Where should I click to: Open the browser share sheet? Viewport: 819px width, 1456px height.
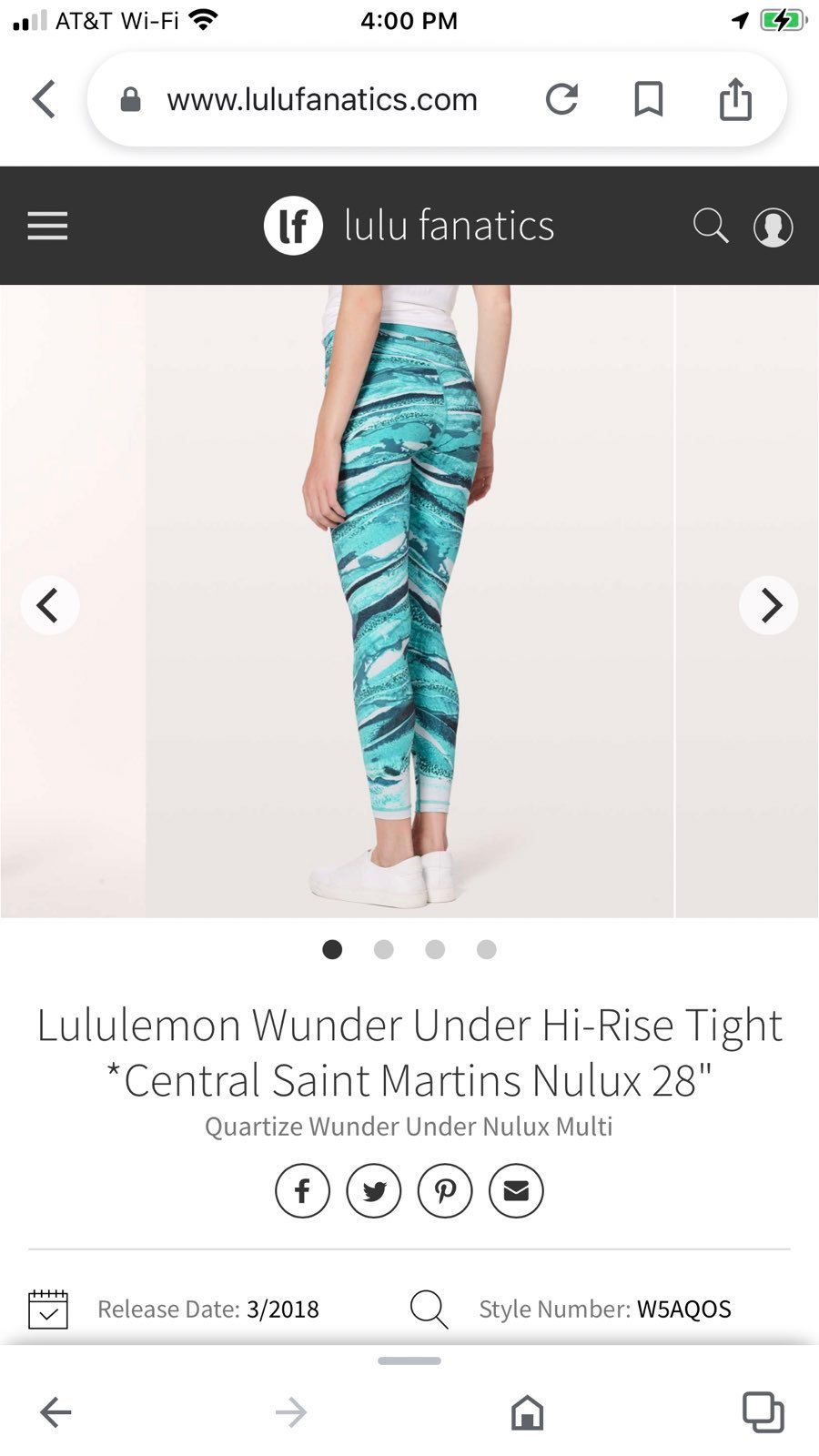pyautogui.click(x=735, y=98)
